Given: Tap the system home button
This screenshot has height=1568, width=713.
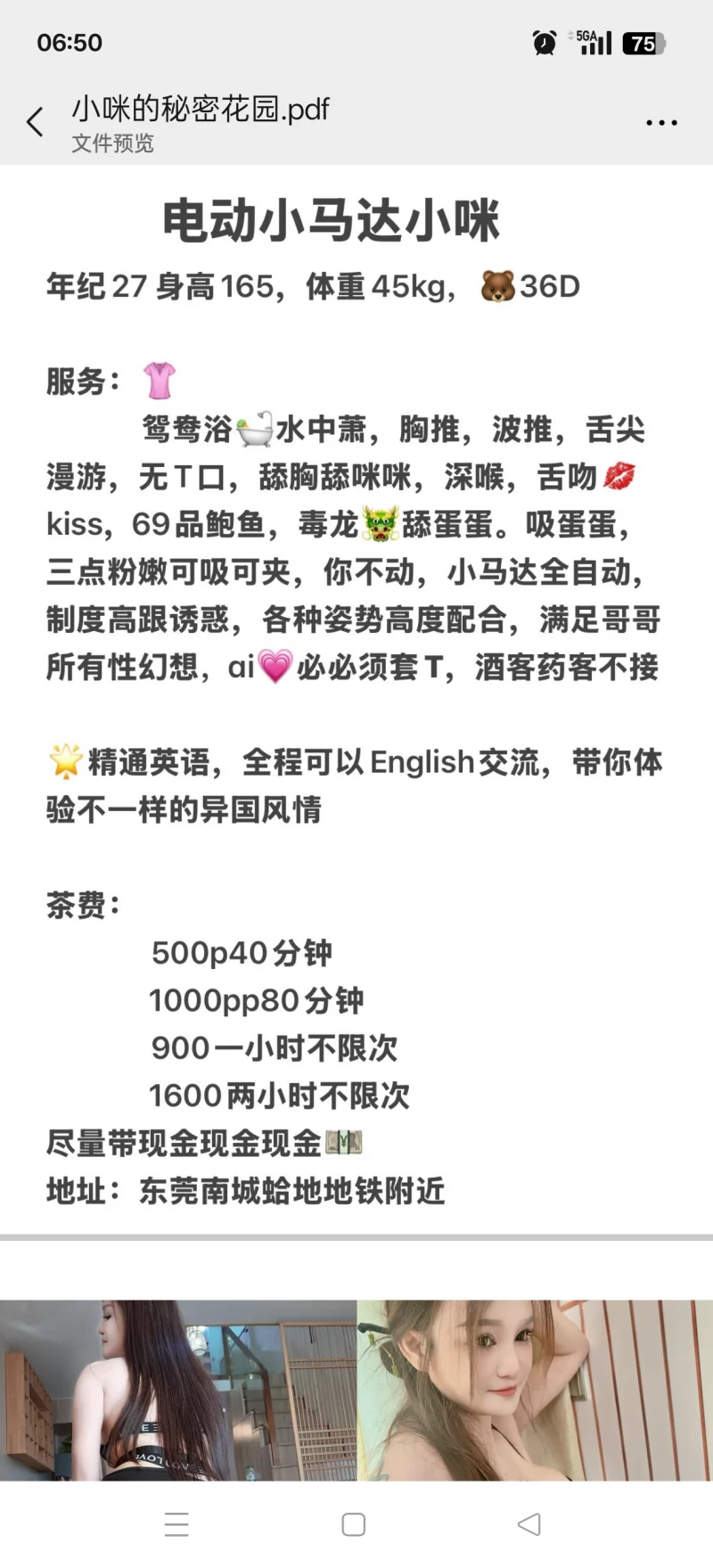Looking at the screenshot, I should [x=354, y=1524].
